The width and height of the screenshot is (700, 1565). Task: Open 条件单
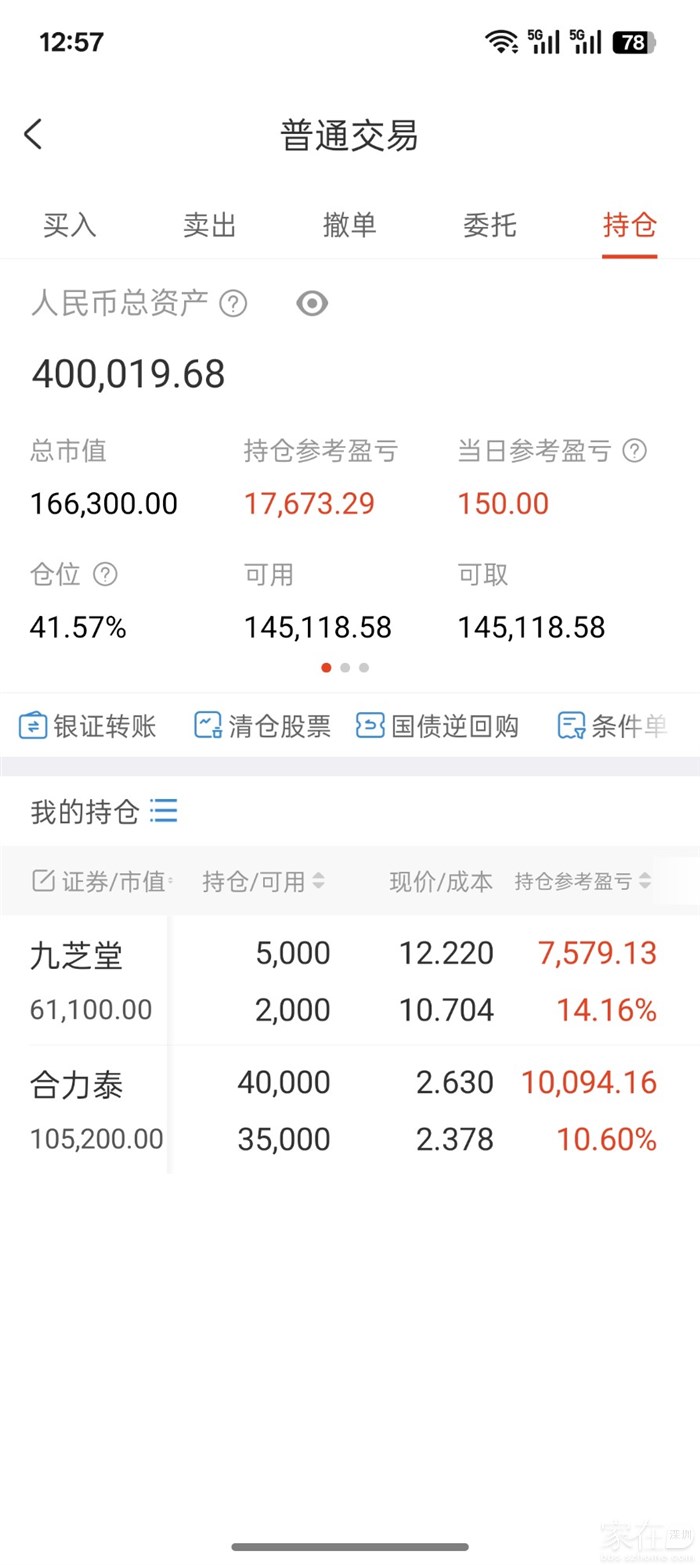pyautogui.click(x=612, y=726)
